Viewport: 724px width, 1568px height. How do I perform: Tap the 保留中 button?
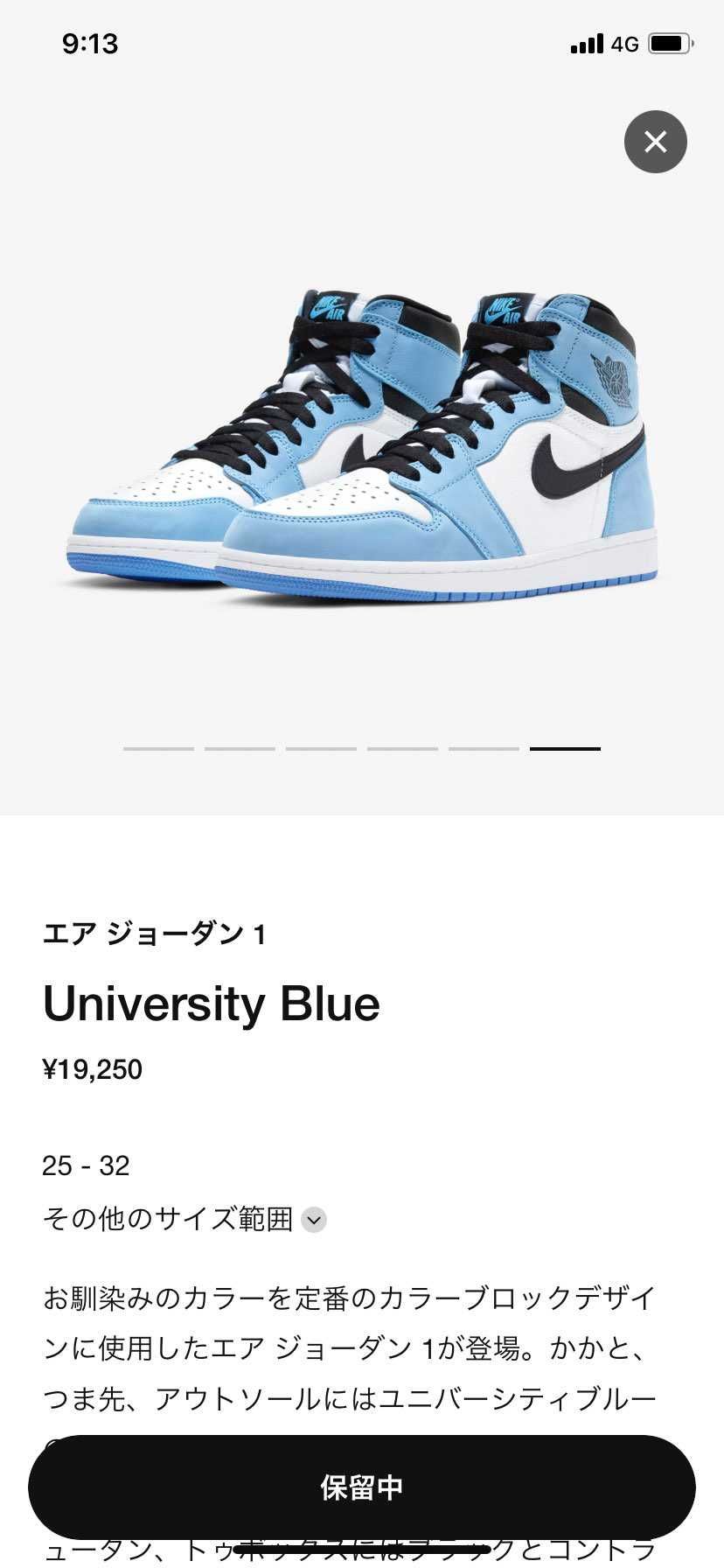point(362,1485)
